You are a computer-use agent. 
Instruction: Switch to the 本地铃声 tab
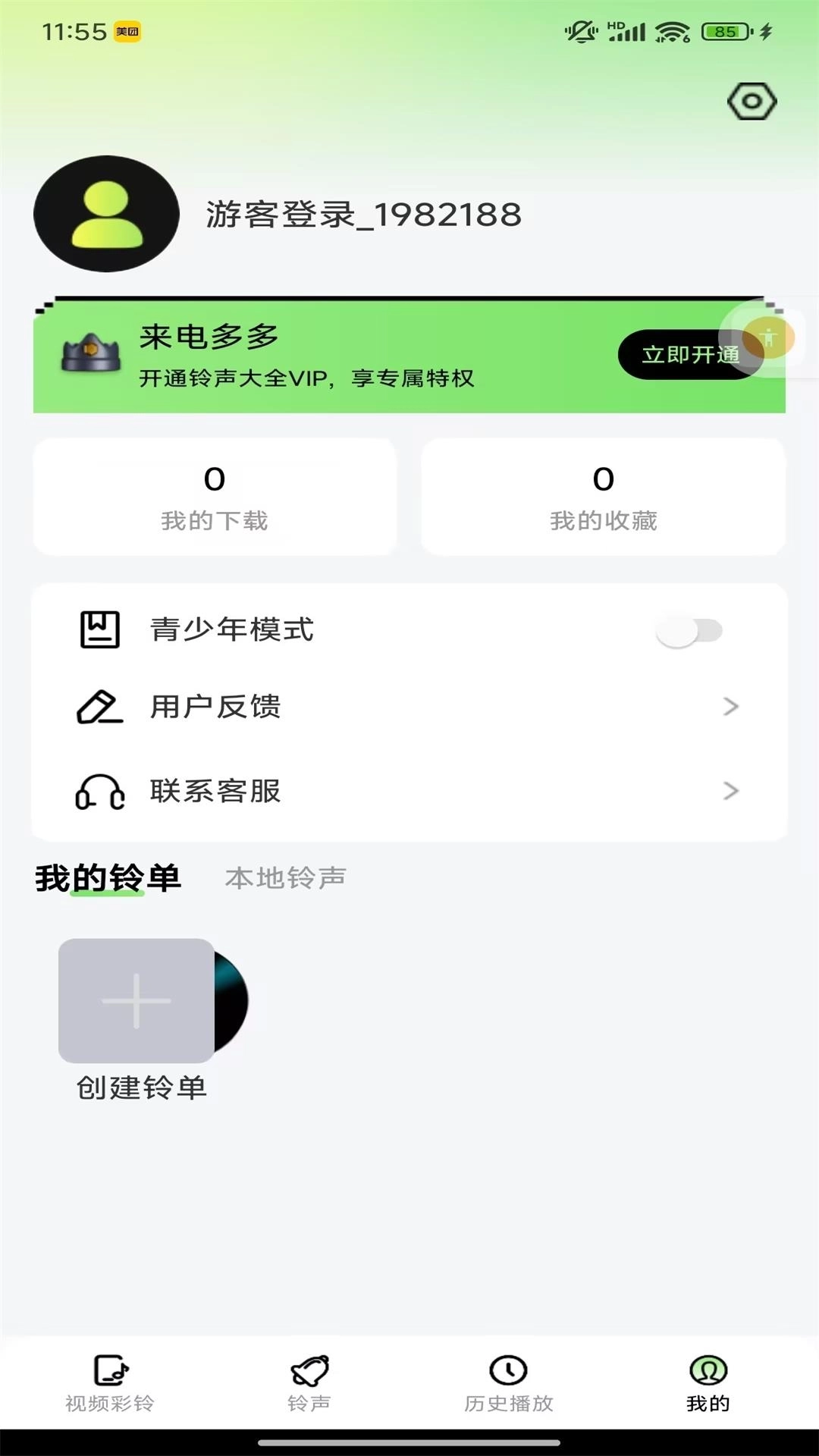(286, 877)
